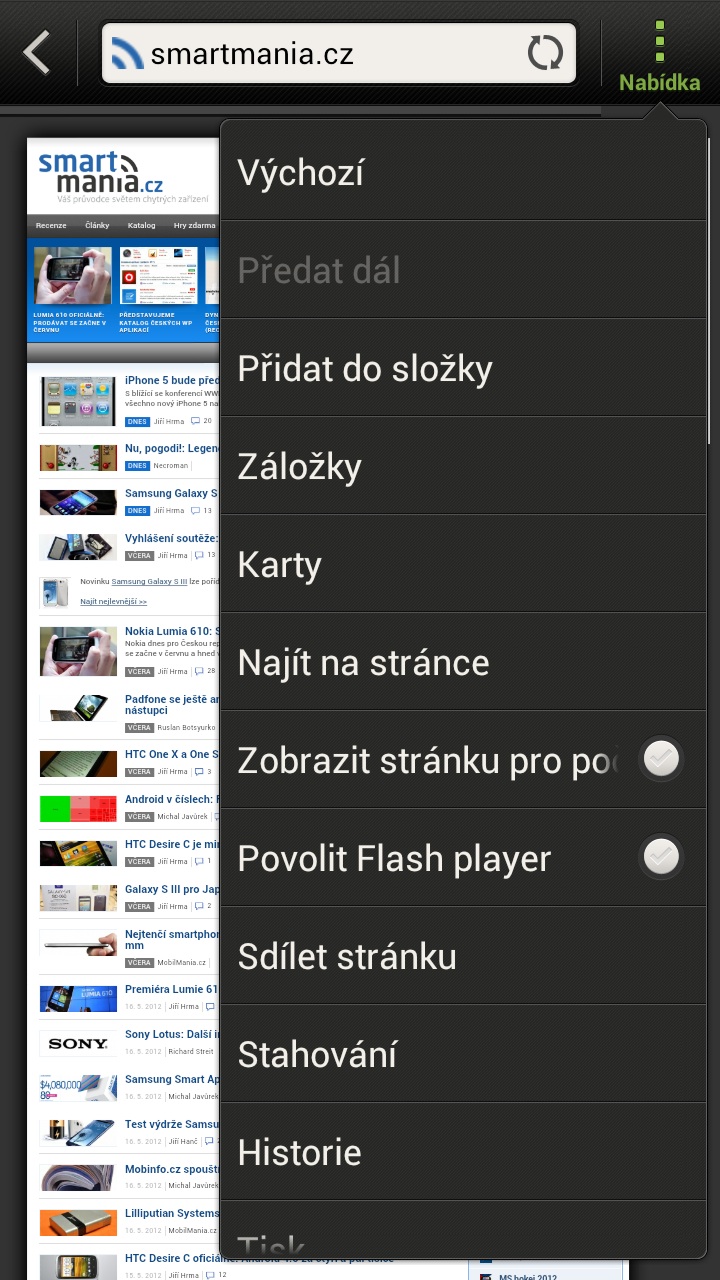720x1280 pixels.
Task: Close the Nabídka menu button
Action: pyautogui.click(x=659, y=55)
